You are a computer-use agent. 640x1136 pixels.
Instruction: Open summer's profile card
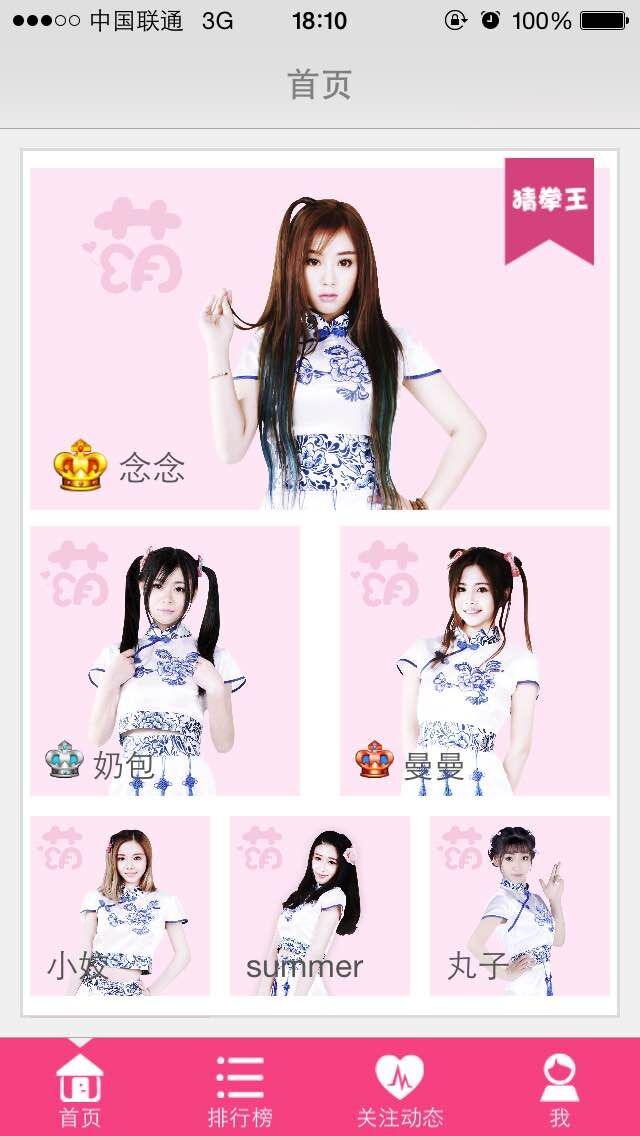point(320,905)
